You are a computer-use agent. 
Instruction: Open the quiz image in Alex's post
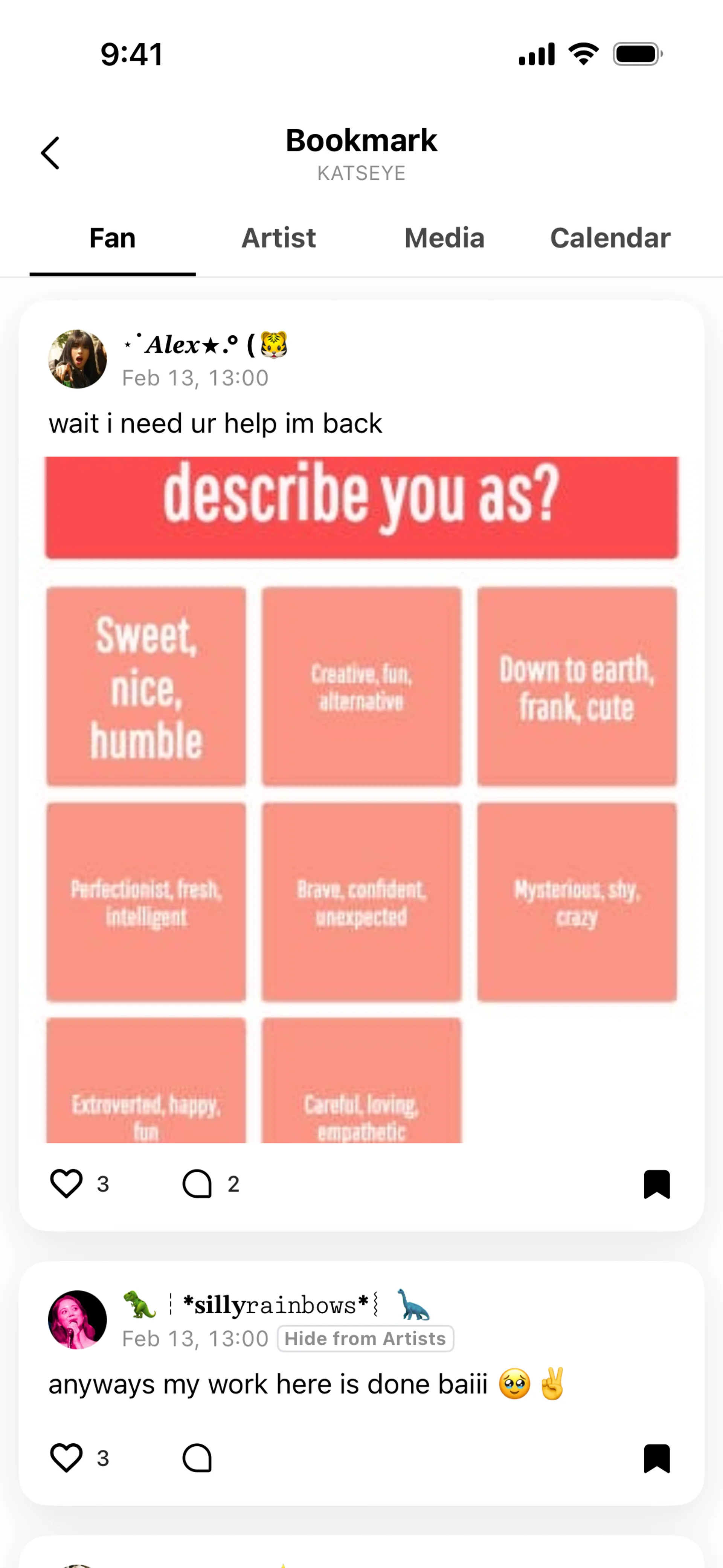[x=361, y=799]
